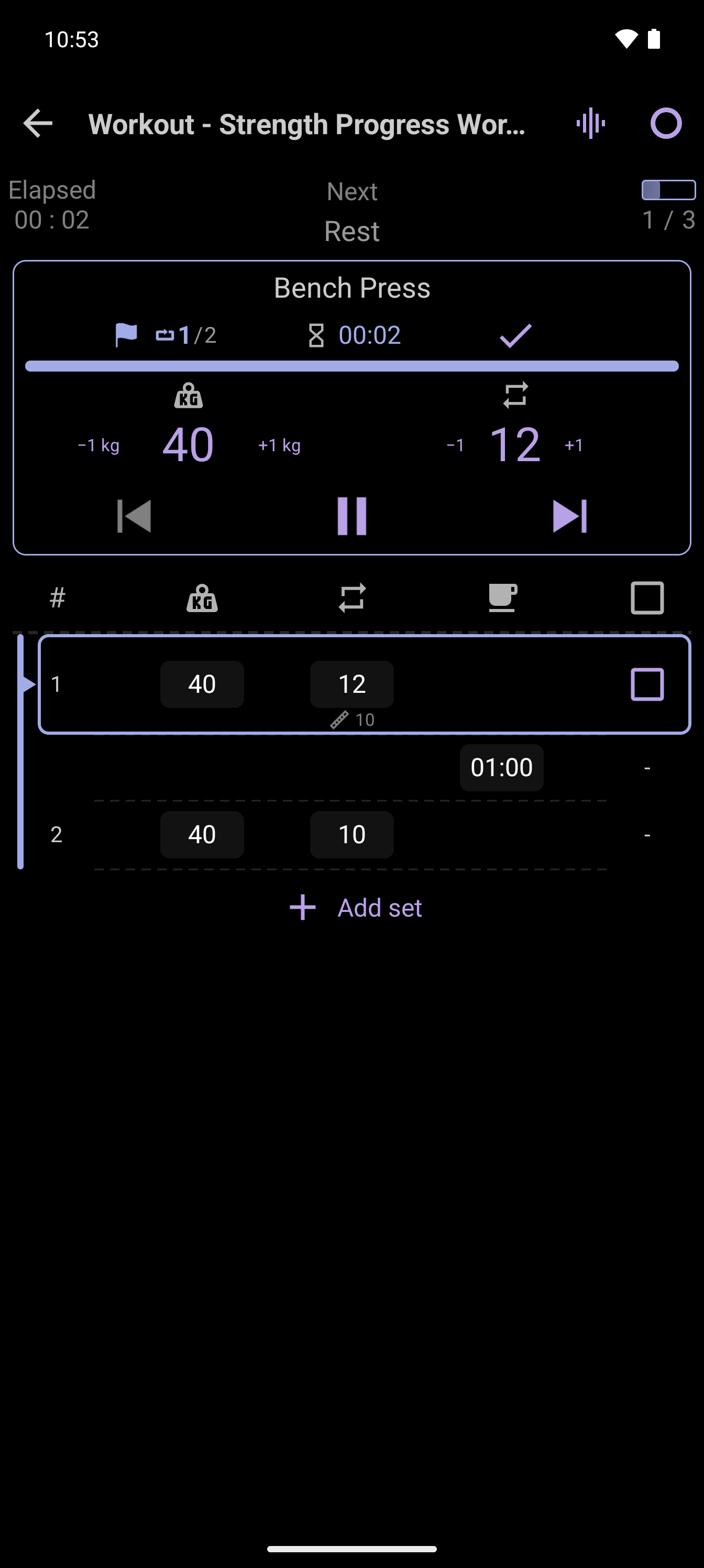Return to the previous step
The image size is (704, 1568).
coord(134,516)
